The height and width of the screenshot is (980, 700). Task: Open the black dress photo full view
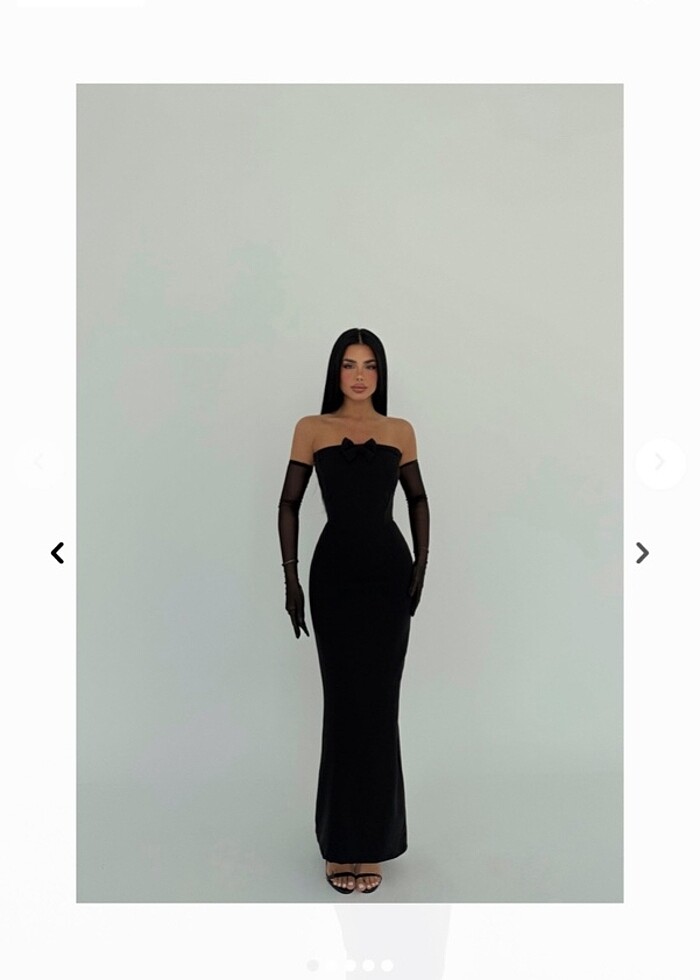(x=350, y=492)
